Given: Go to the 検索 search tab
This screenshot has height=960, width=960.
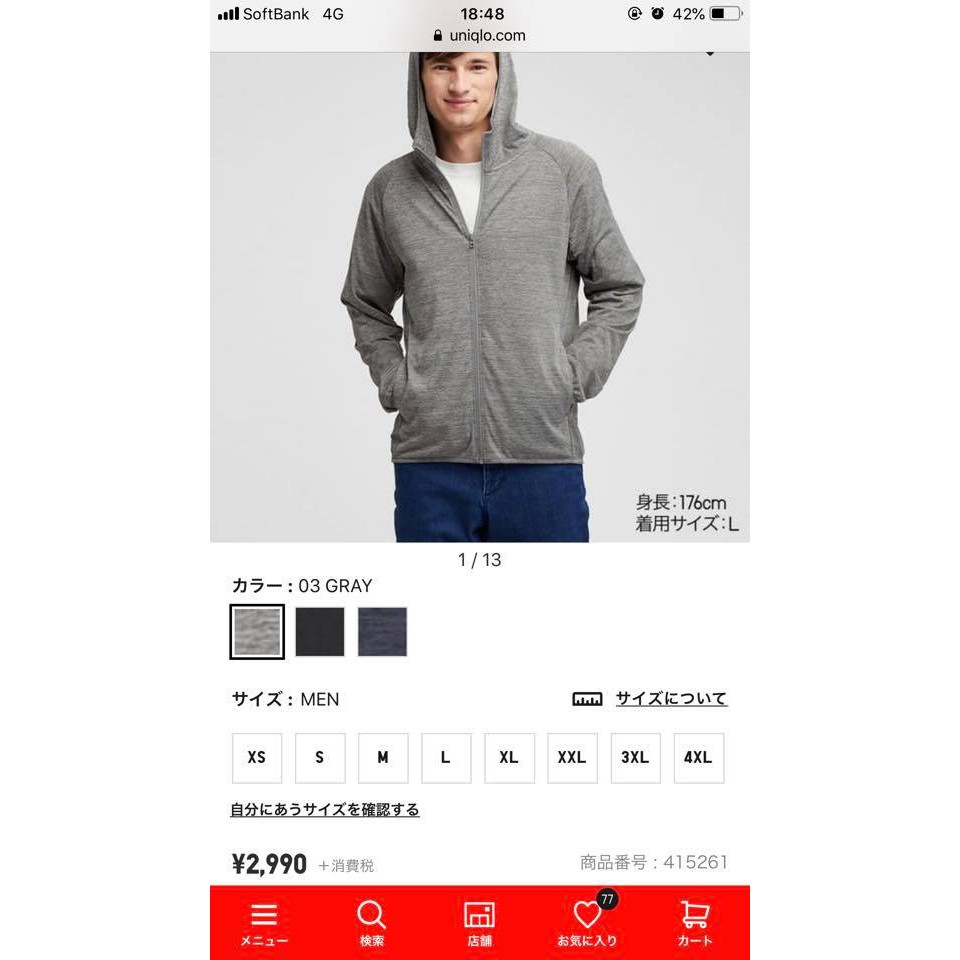Looking at the screenshot, I should [372, 924].
